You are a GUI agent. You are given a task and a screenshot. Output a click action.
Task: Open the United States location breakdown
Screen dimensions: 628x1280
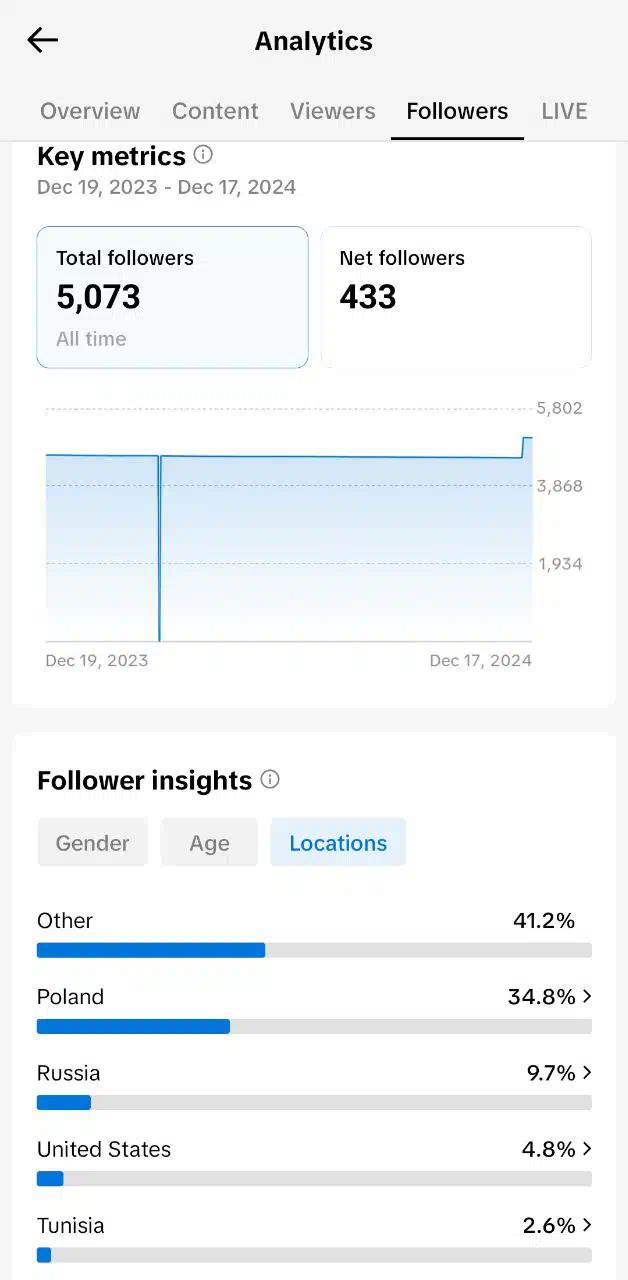[314, 1162]
